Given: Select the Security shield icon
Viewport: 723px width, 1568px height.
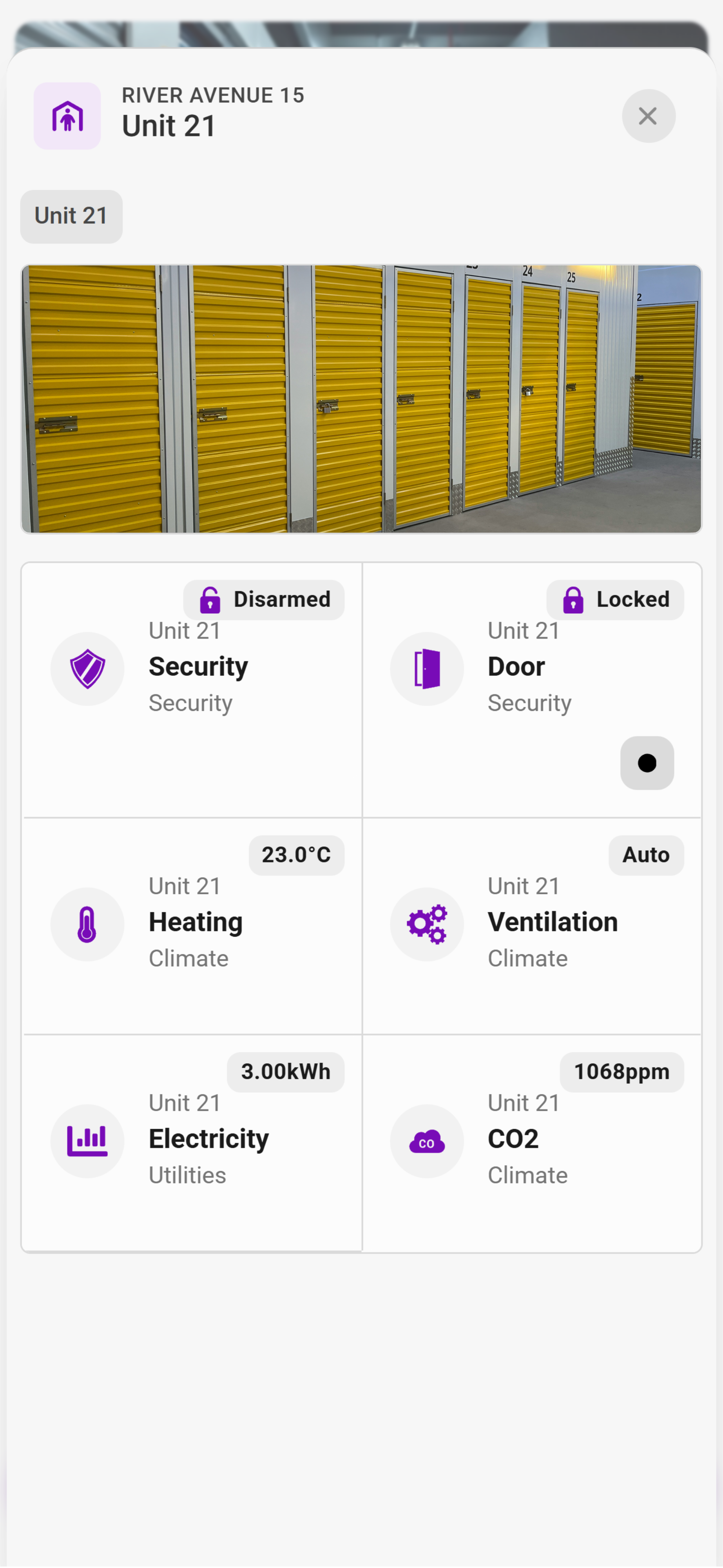Looking at the screenshot, I should (x=87, y=668).
